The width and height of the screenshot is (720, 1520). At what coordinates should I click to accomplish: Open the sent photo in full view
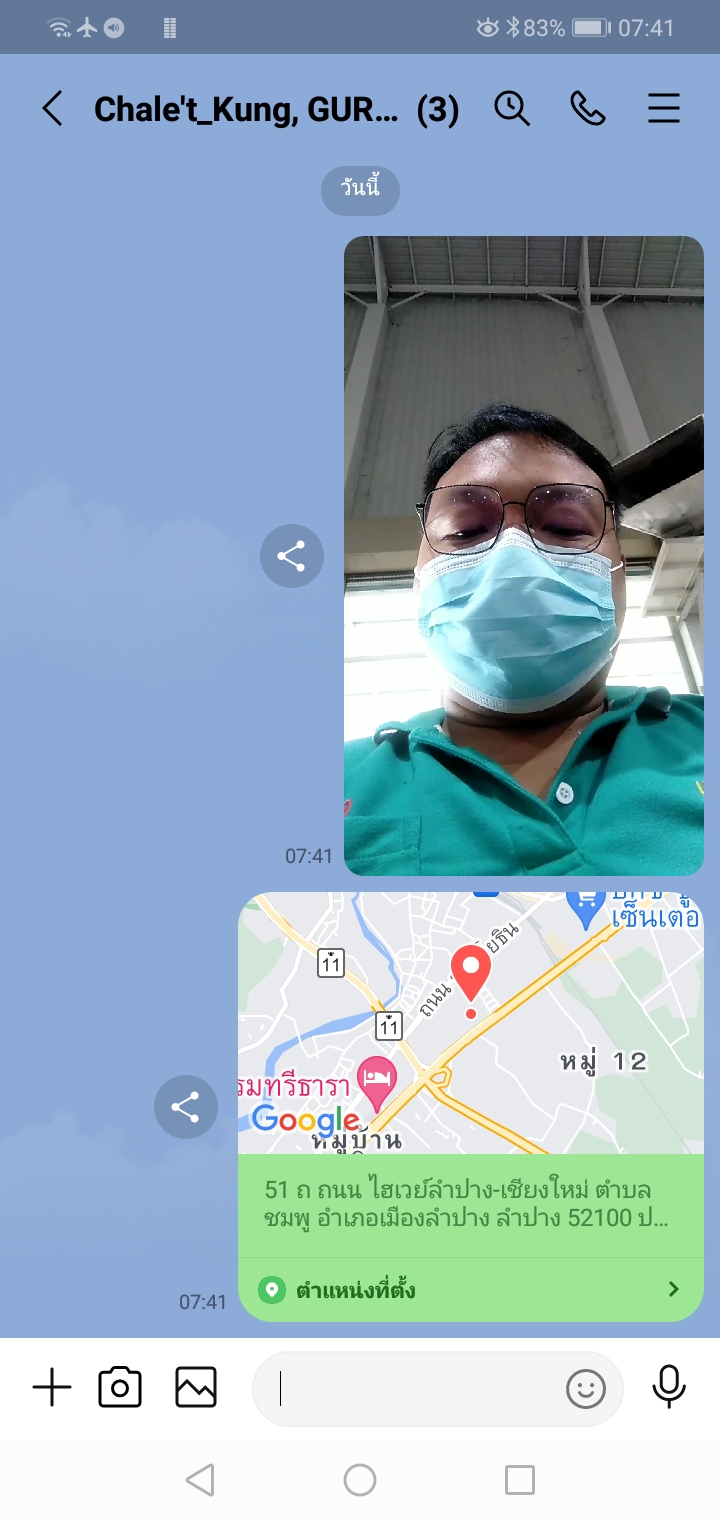click(524, 556)
